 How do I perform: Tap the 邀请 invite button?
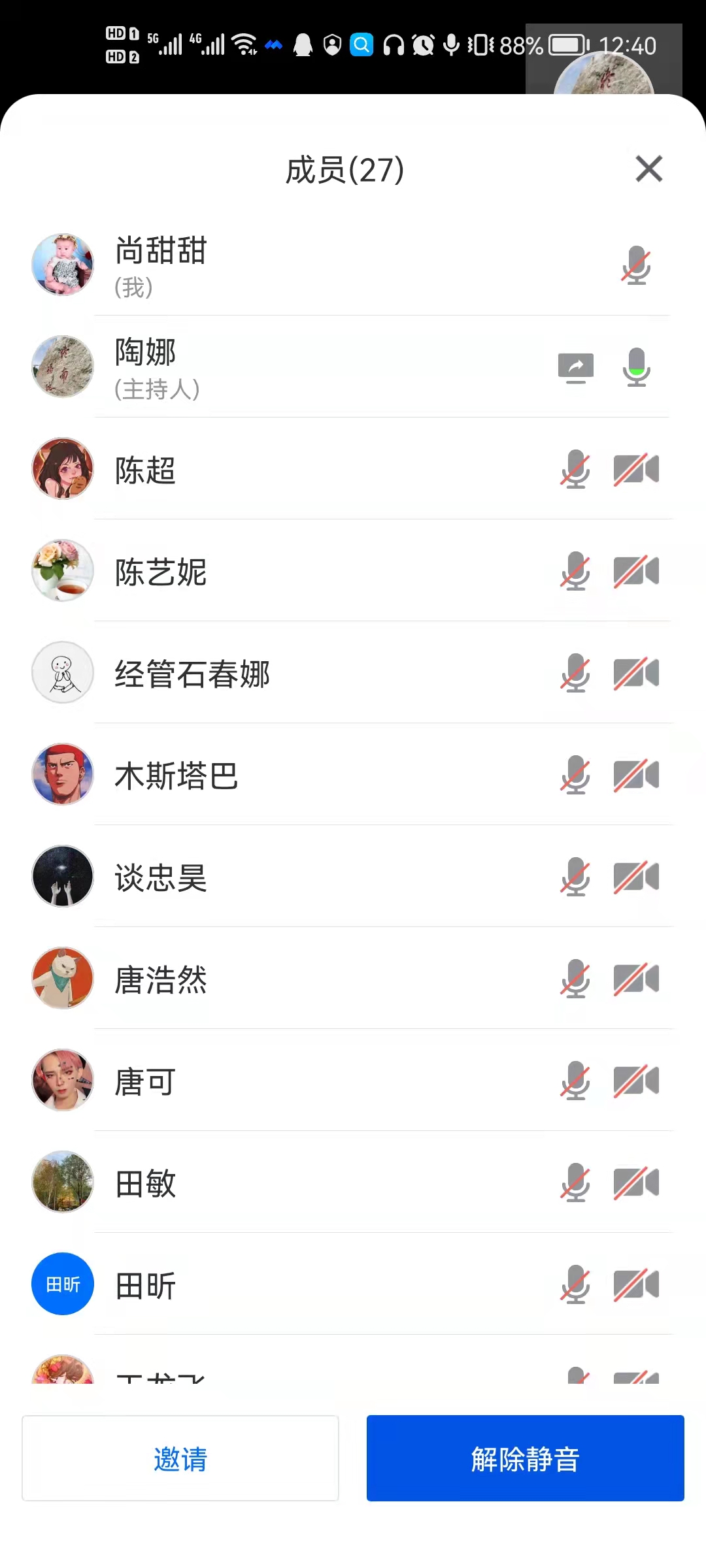180,1458
